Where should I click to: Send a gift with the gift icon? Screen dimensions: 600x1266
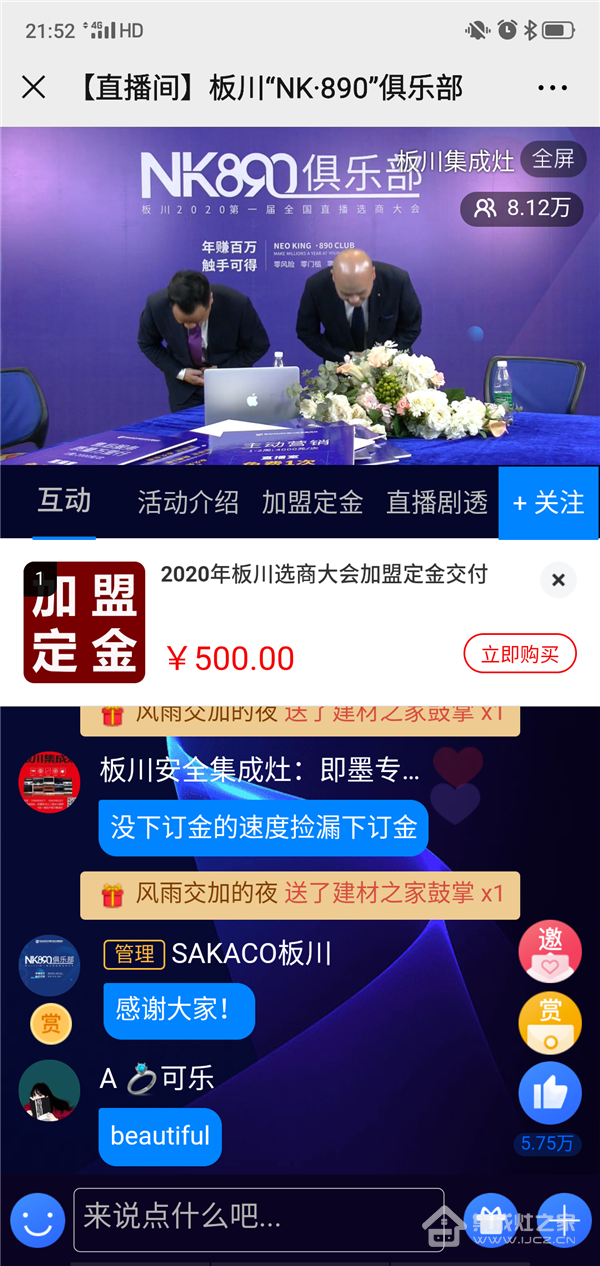click(x=489, y=1221)
